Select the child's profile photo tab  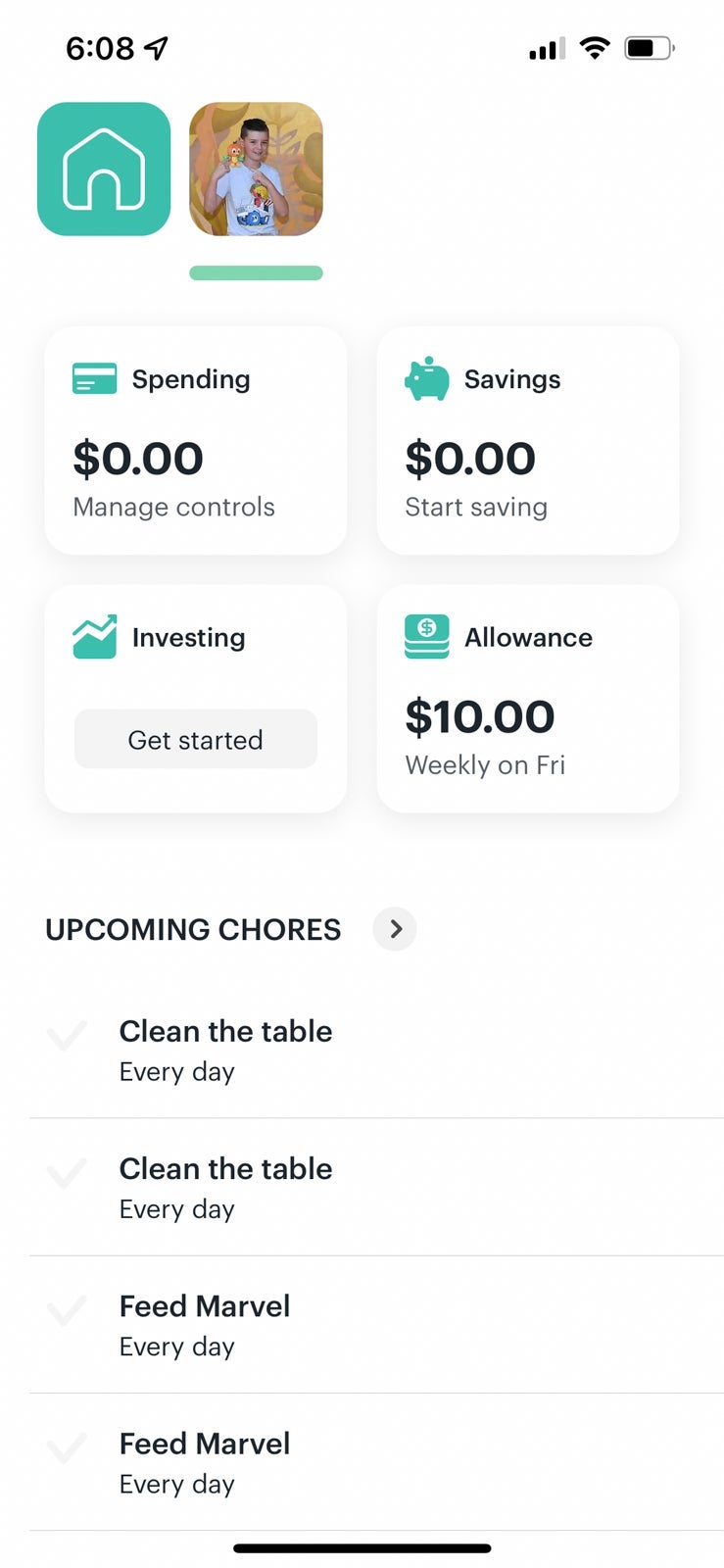coord(256,169)
